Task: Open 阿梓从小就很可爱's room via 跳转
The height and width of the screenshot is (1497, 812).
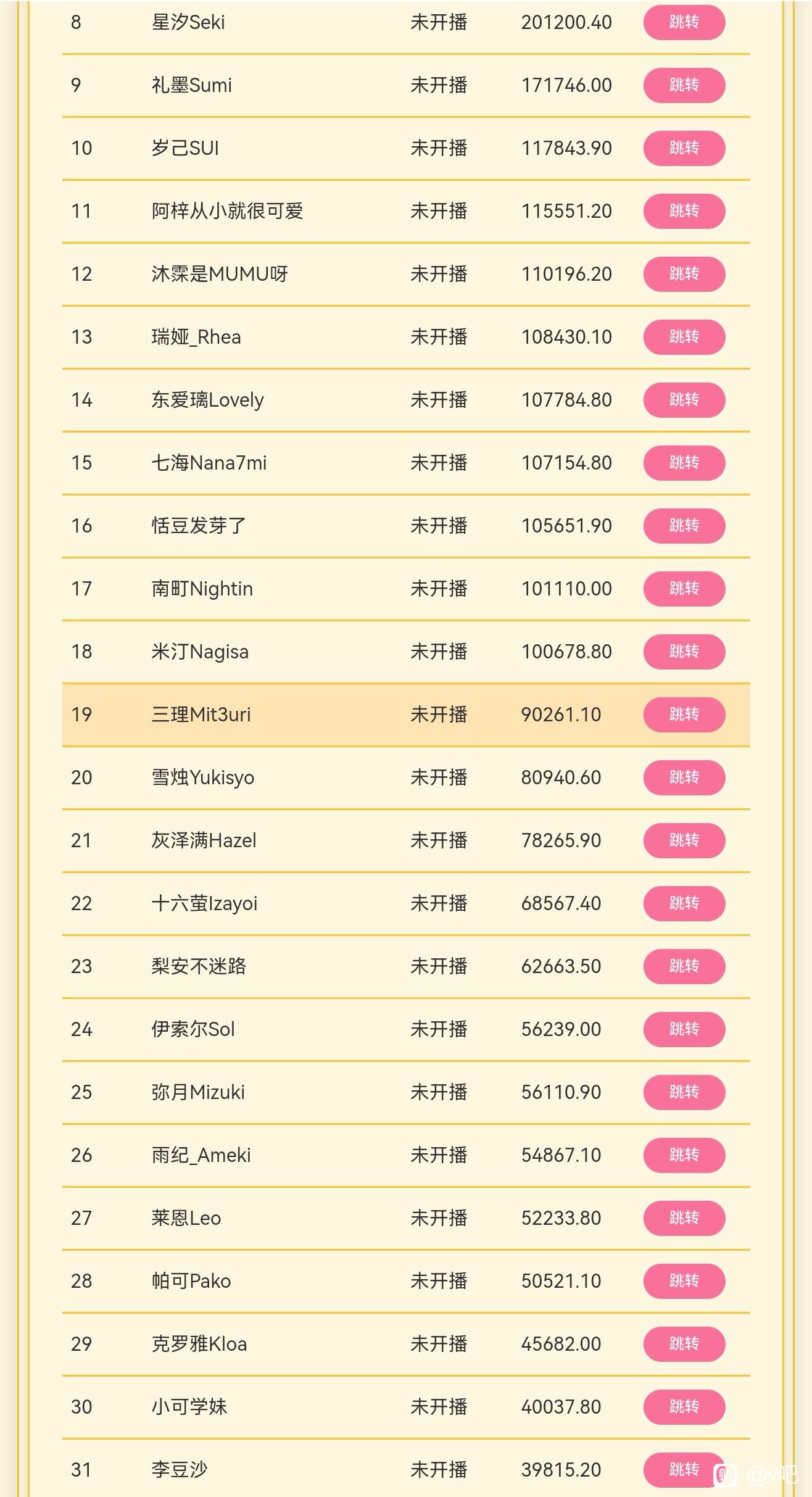Action: point(684,211)
